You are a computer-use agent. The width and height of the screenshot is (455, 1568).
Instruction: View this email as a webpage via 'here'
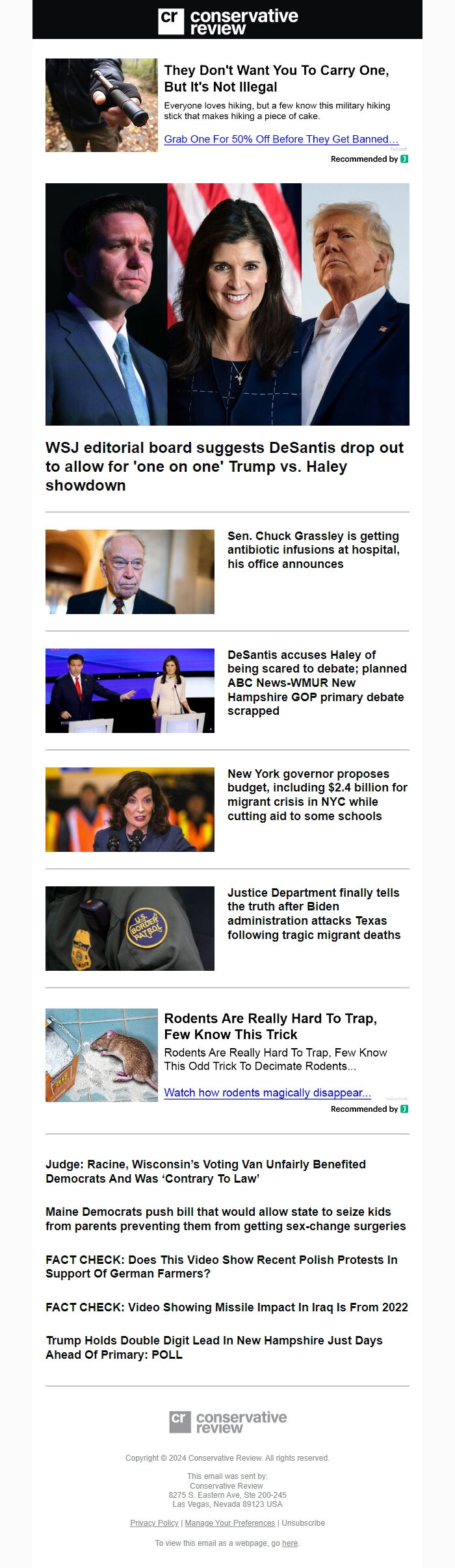click(290, 1543)
